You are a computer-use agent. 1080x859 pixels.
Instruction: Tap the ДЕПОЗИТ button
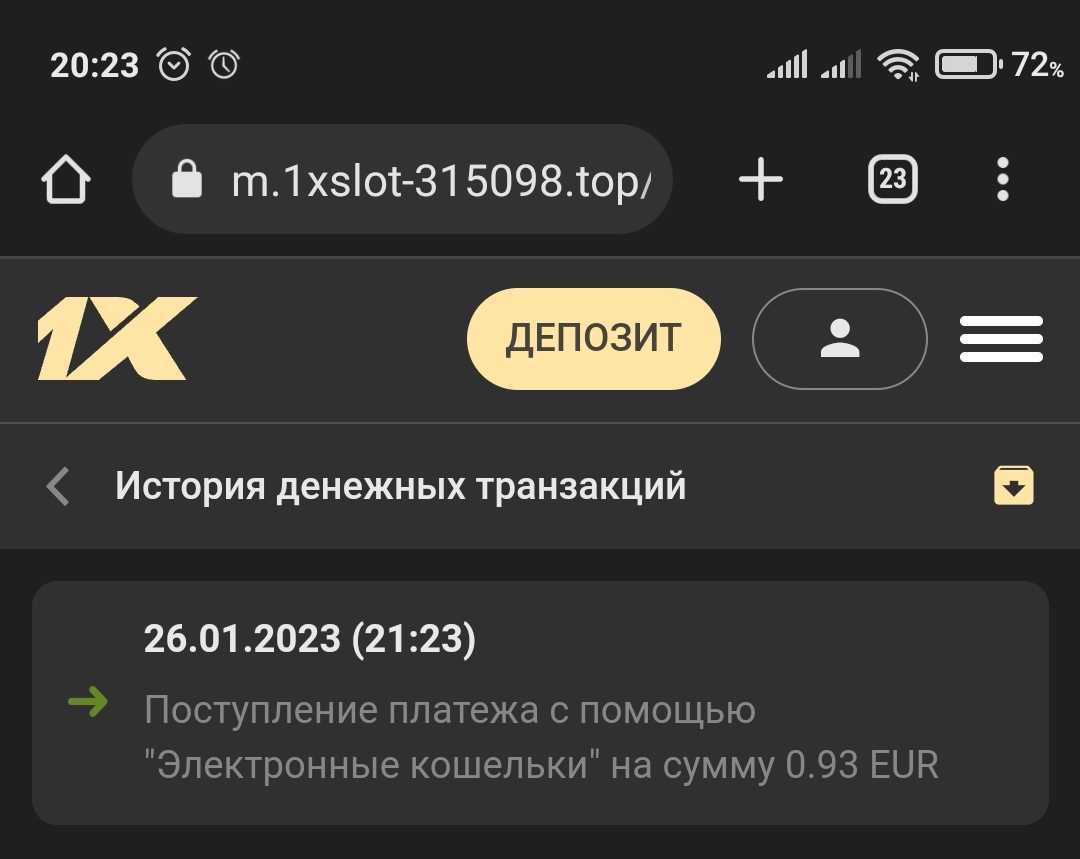593,339
